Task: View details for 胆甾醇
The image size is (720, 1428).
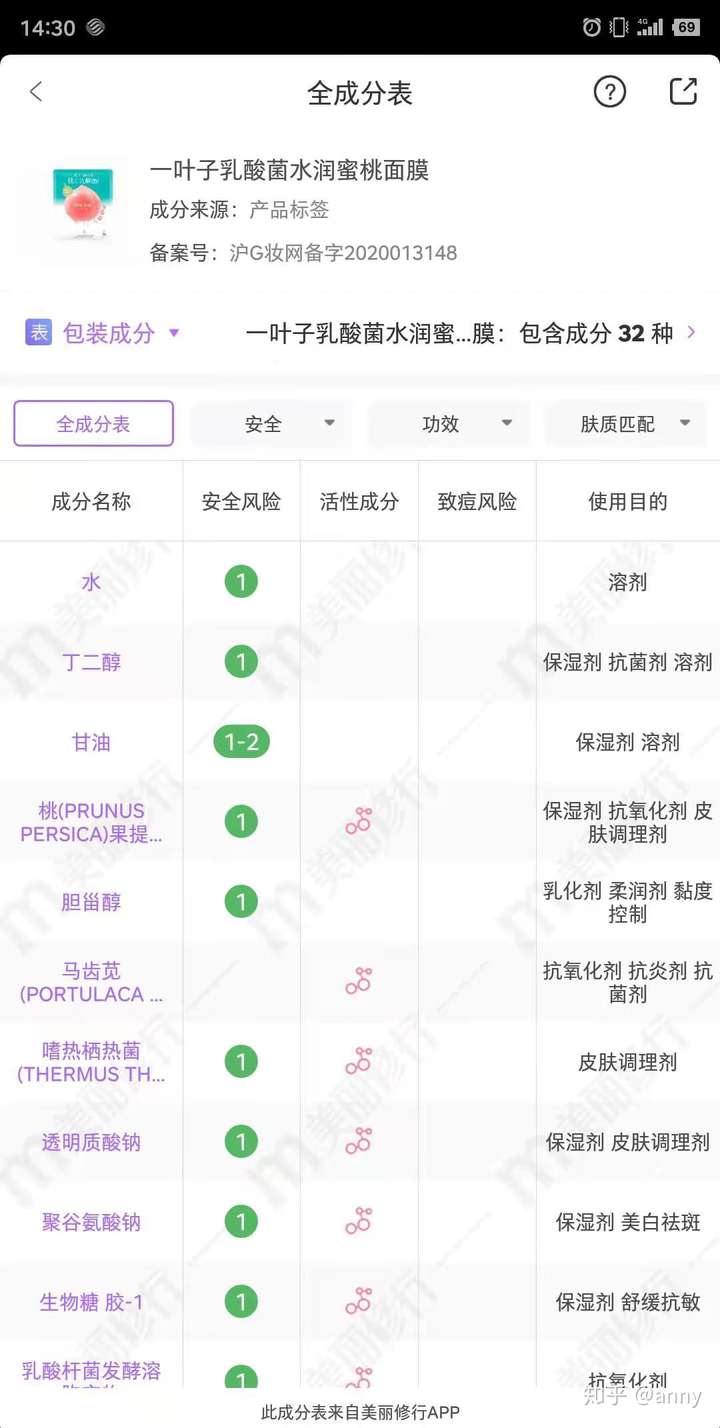Action: [91, 902]
